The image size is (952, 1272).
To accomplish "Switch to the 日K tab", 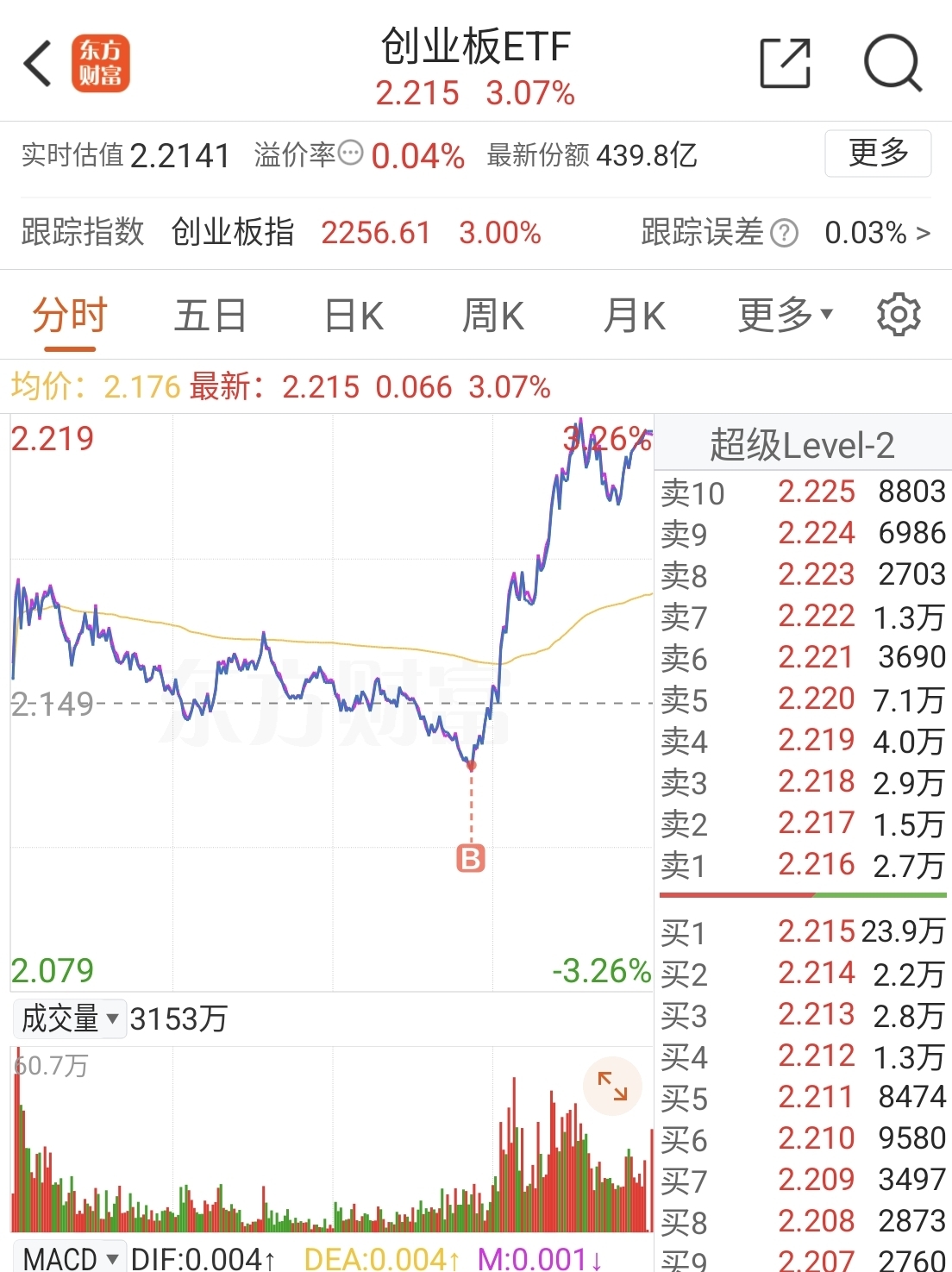I will (x=352, y=314).
